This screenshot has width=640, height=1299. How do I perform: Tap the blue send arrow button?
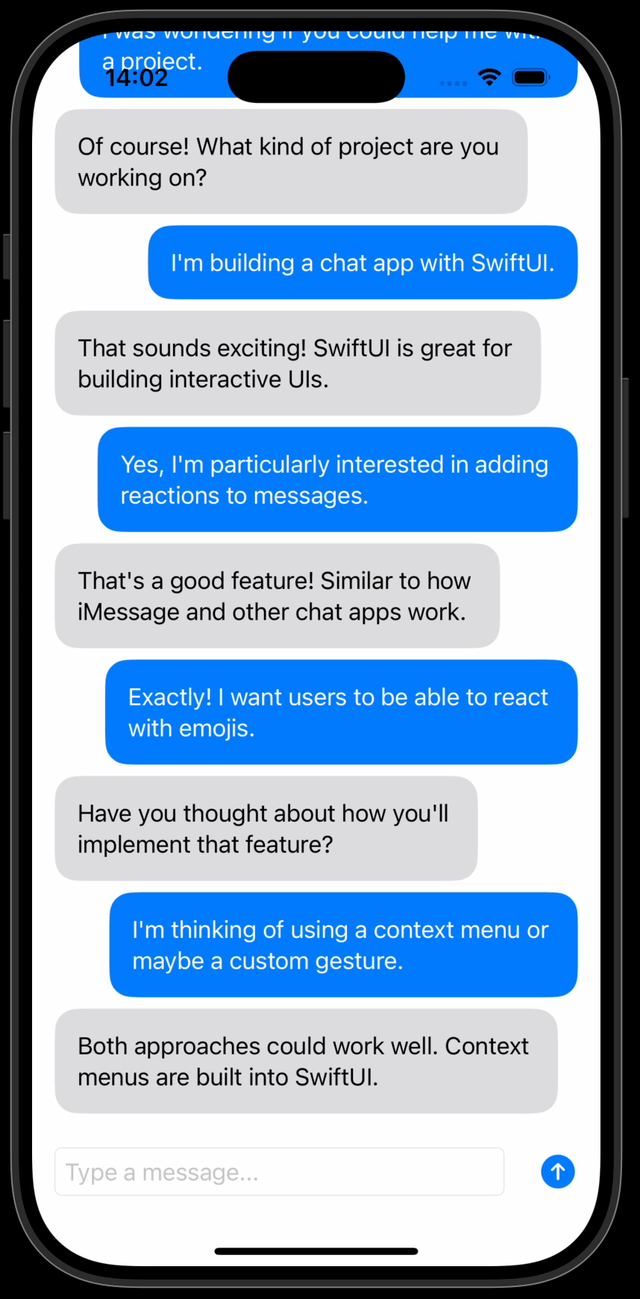(558, 1171)
